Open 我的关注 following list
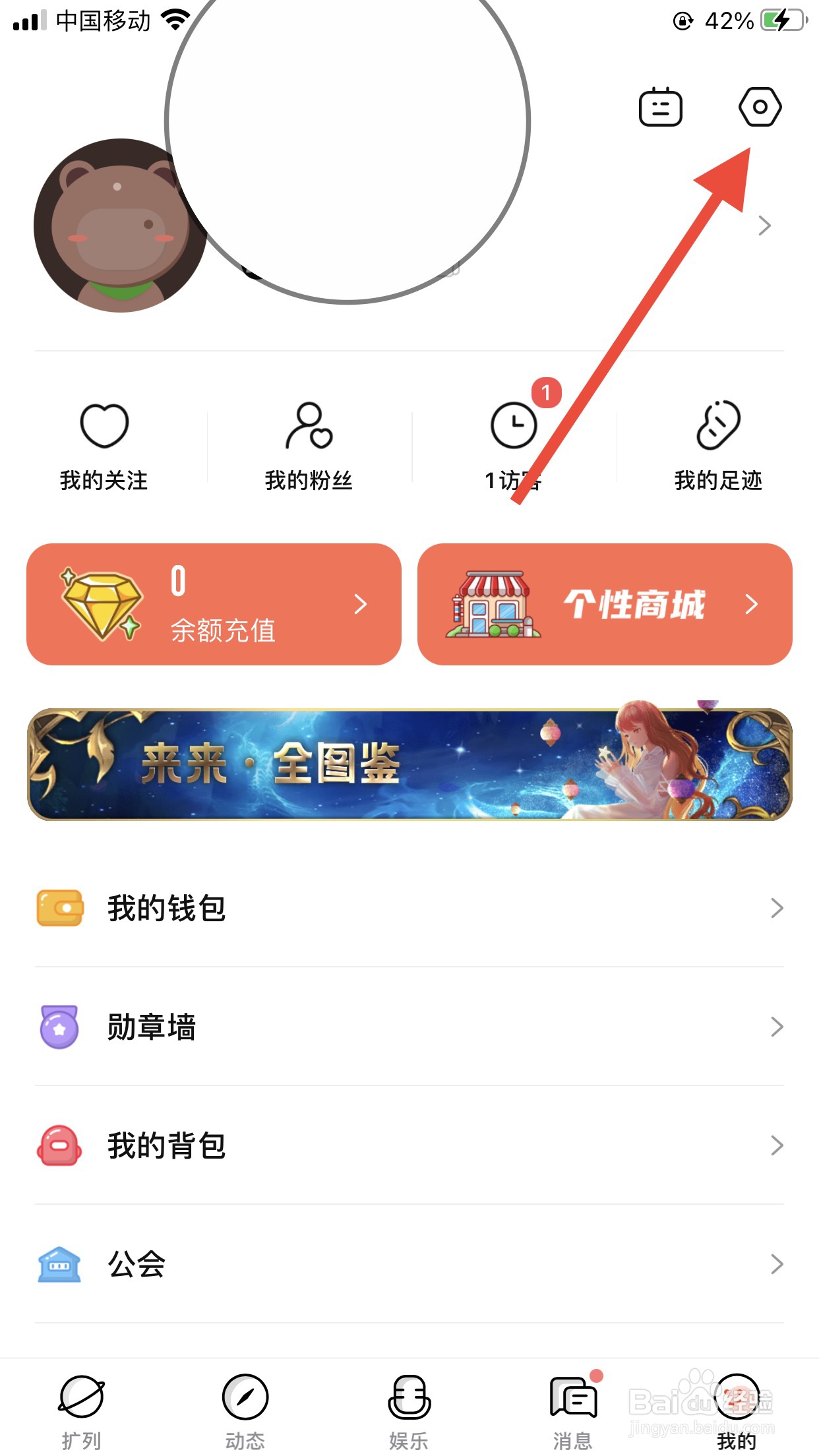Image resolution: width=819 pixels, height=1456 pixels. 104,446
